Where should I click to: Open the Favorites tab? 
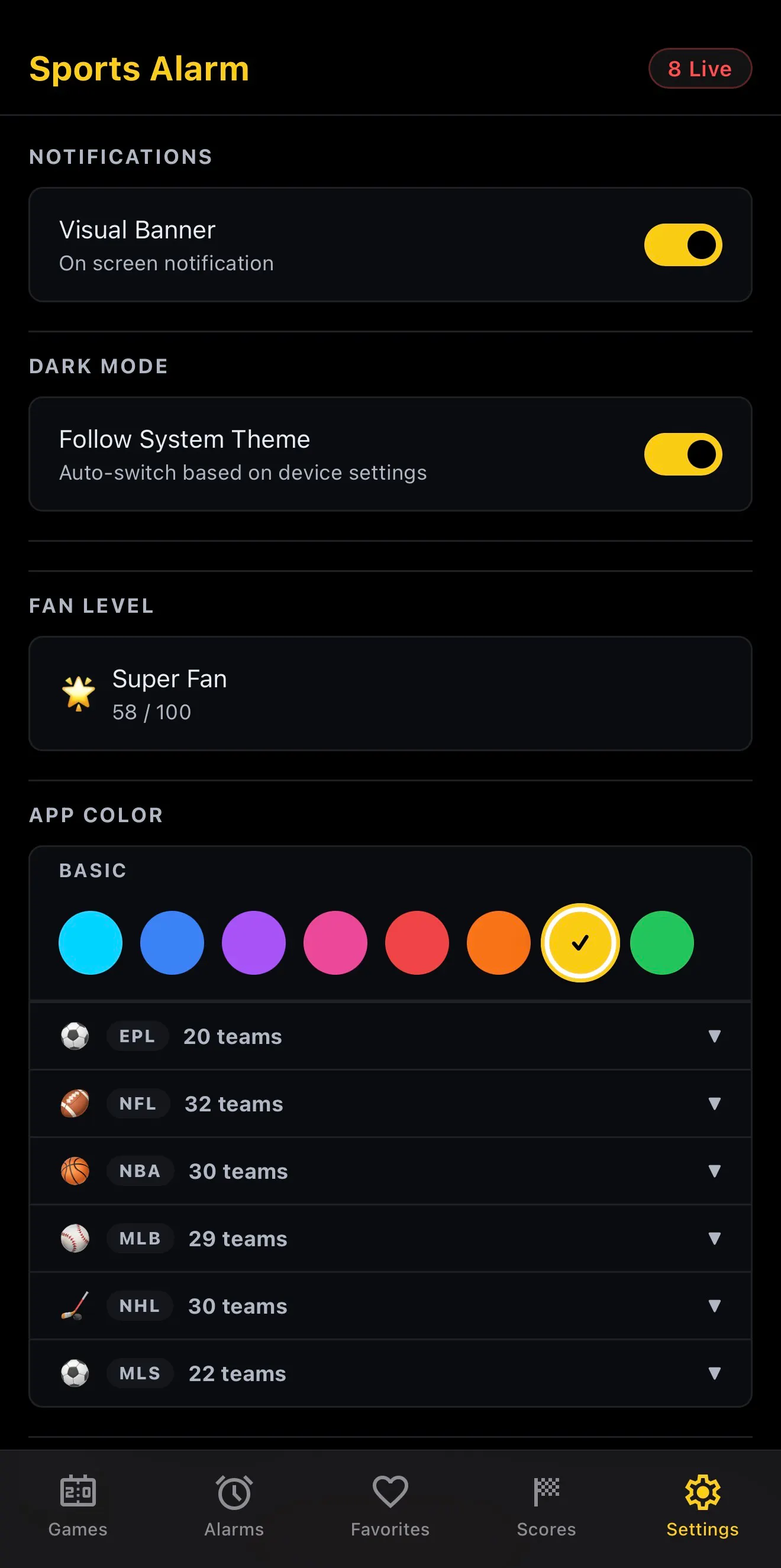click(390, 1506)
